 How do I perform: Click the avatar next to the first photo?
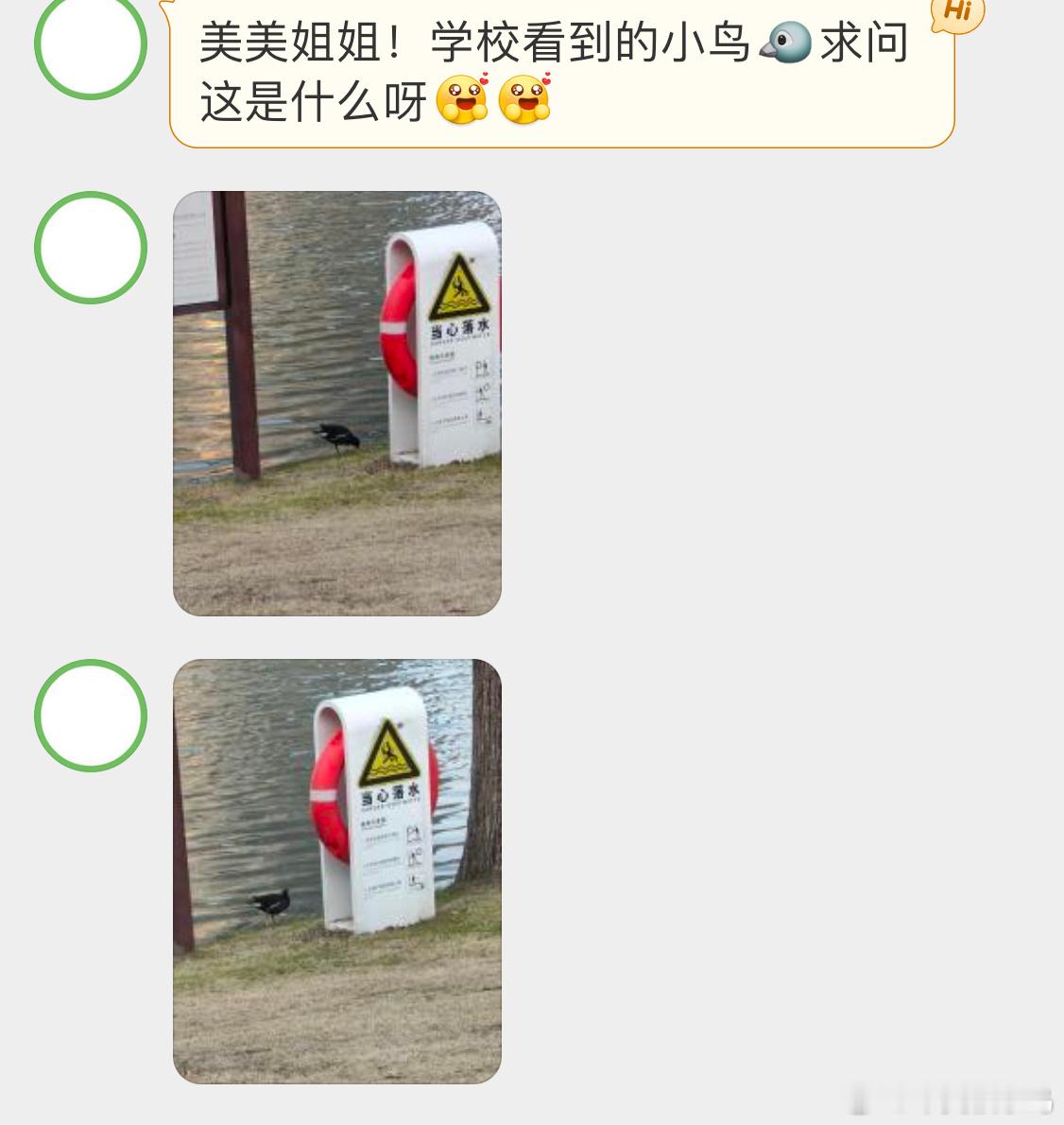tap(91, 248)
